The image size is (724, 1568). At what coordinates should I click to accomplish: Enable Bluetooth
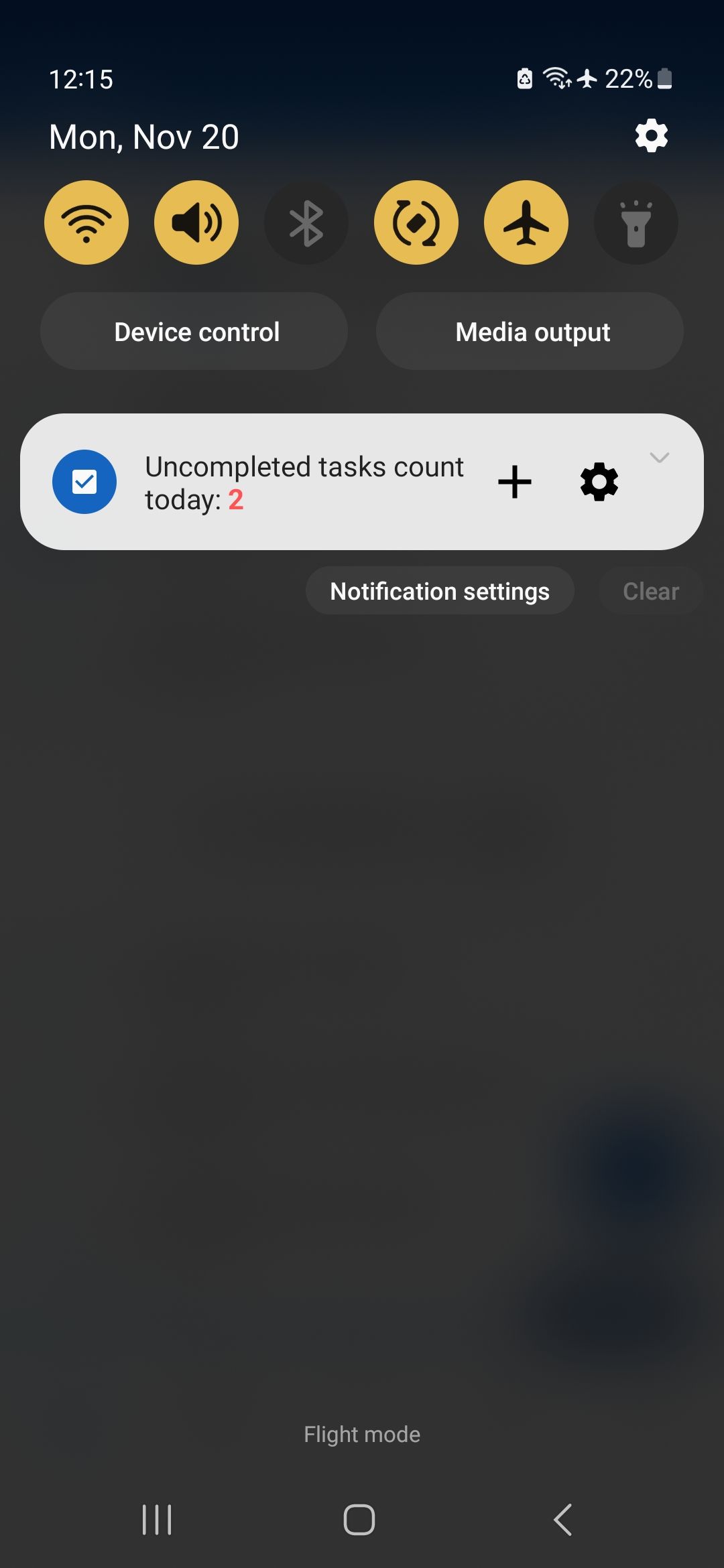tap(306, 222)
